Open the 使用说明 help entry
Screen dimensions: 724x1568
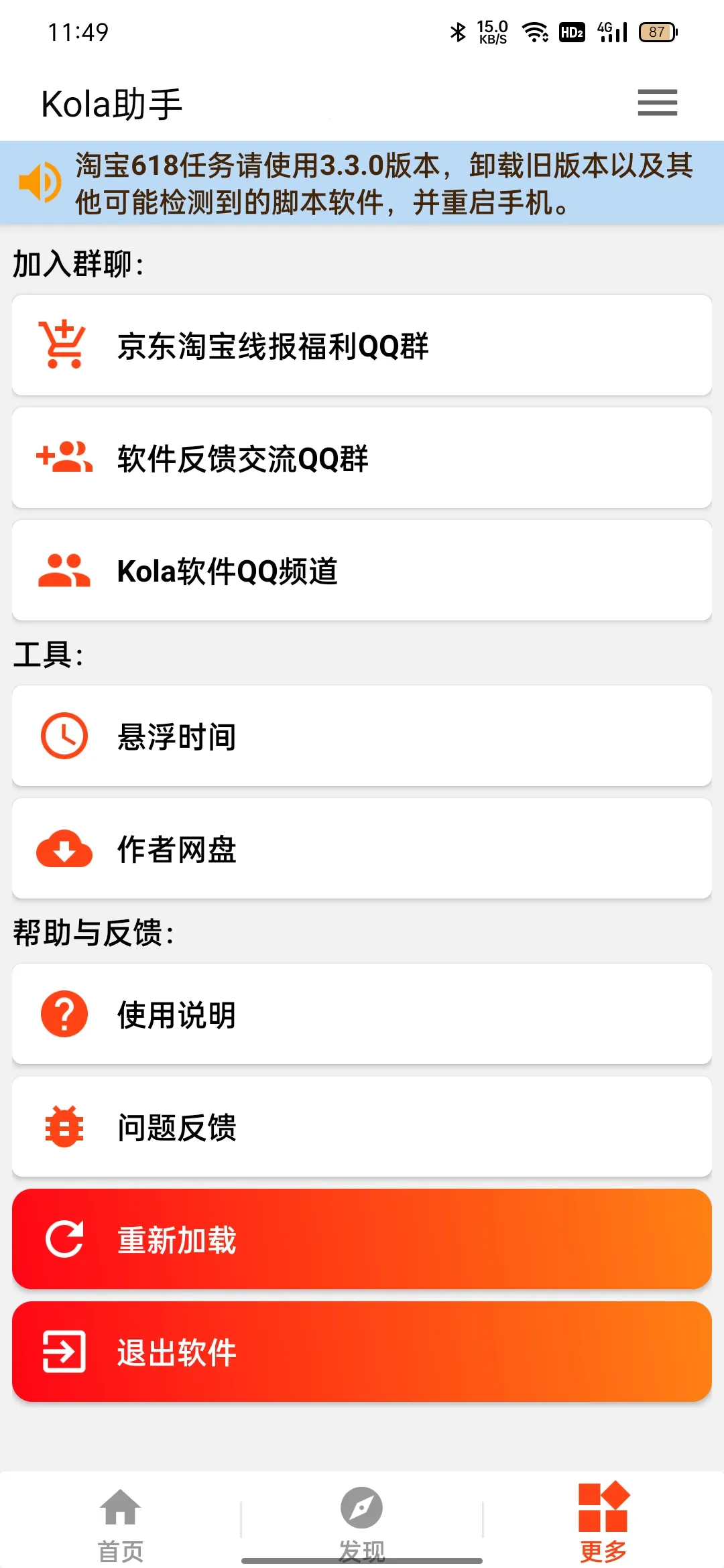[362, 1014]
